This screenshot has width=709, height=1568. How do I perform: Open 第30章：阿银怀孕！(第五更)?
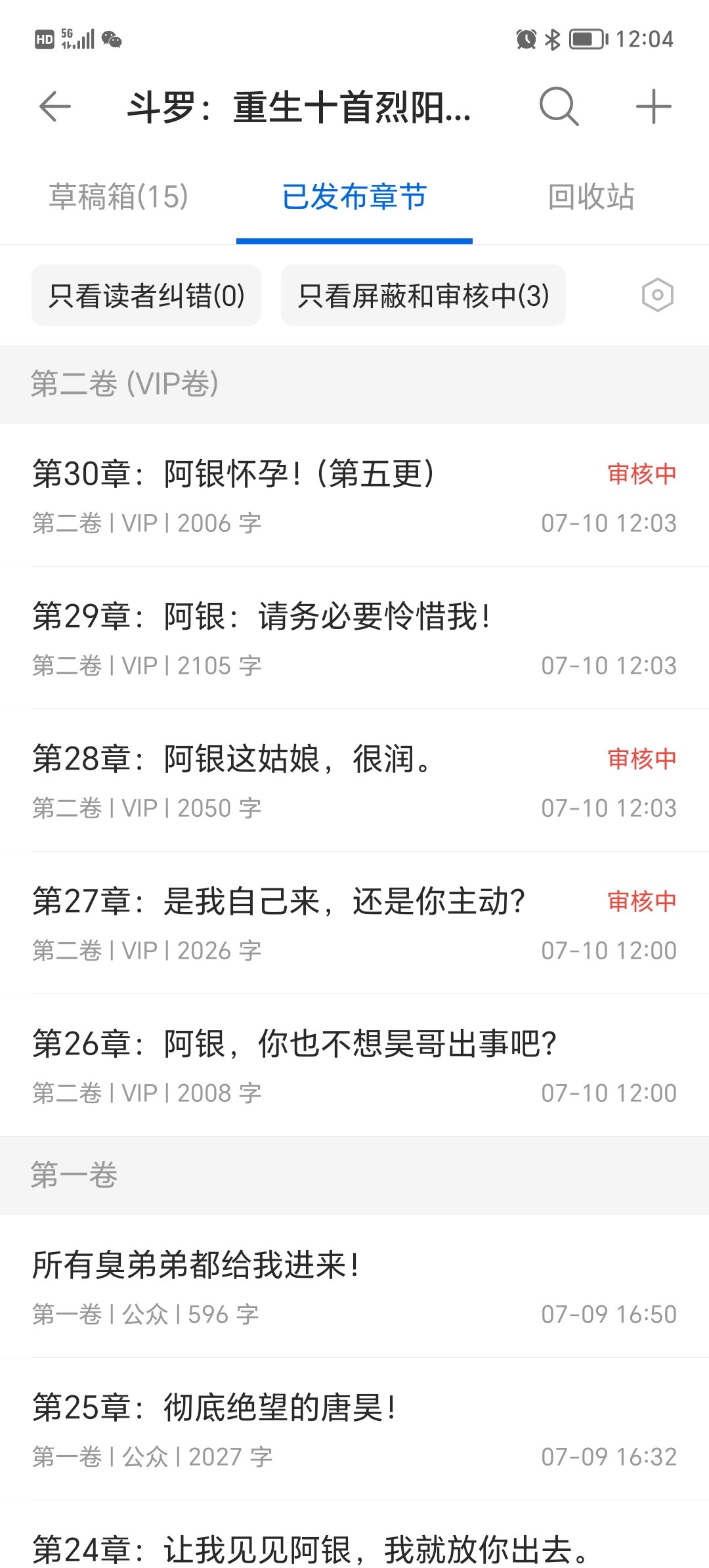coord(354,496)
